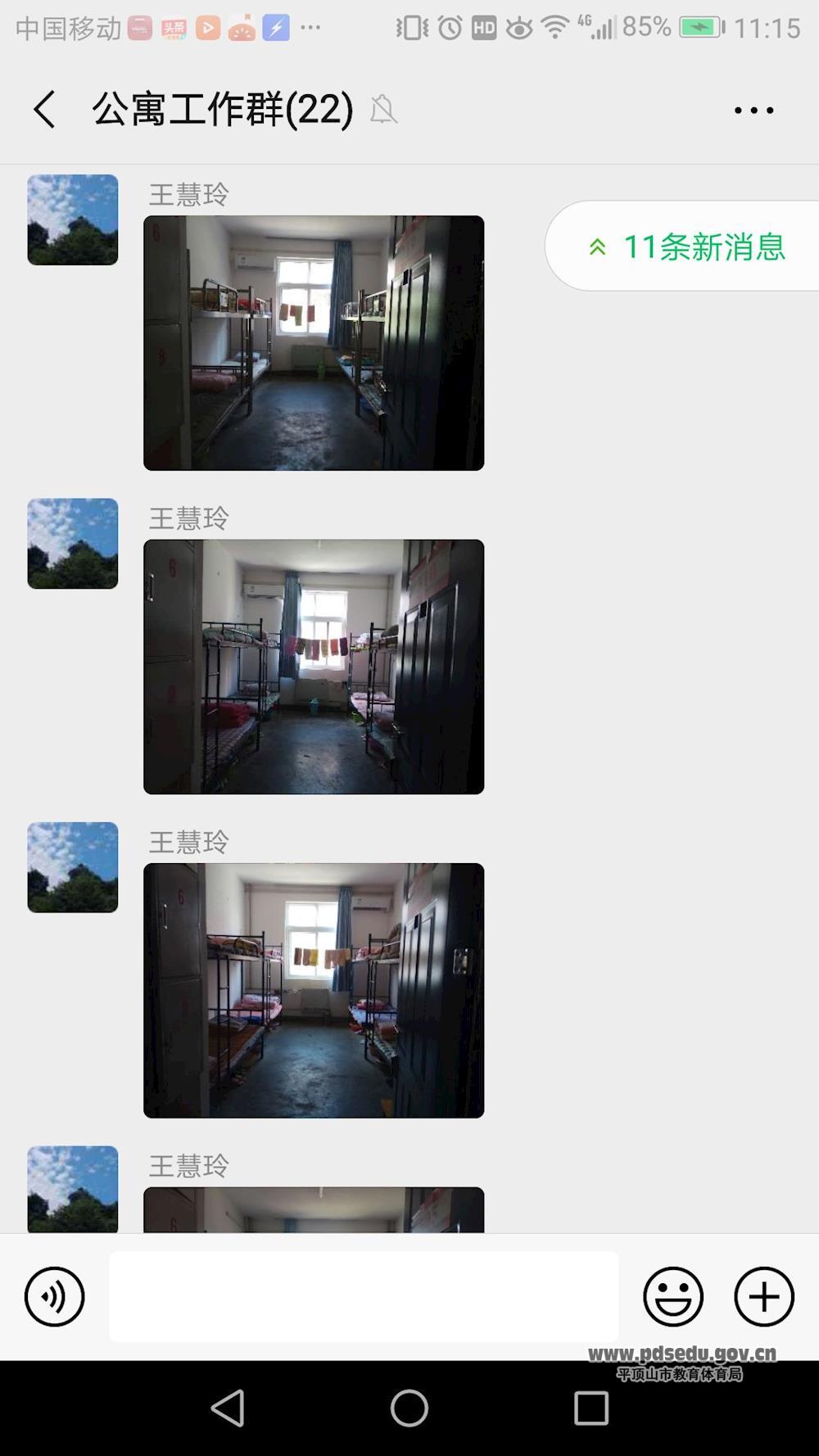Open the chat info overflow menu
Viewport: 819px width, 1456px height.
(x=753, y=110)
